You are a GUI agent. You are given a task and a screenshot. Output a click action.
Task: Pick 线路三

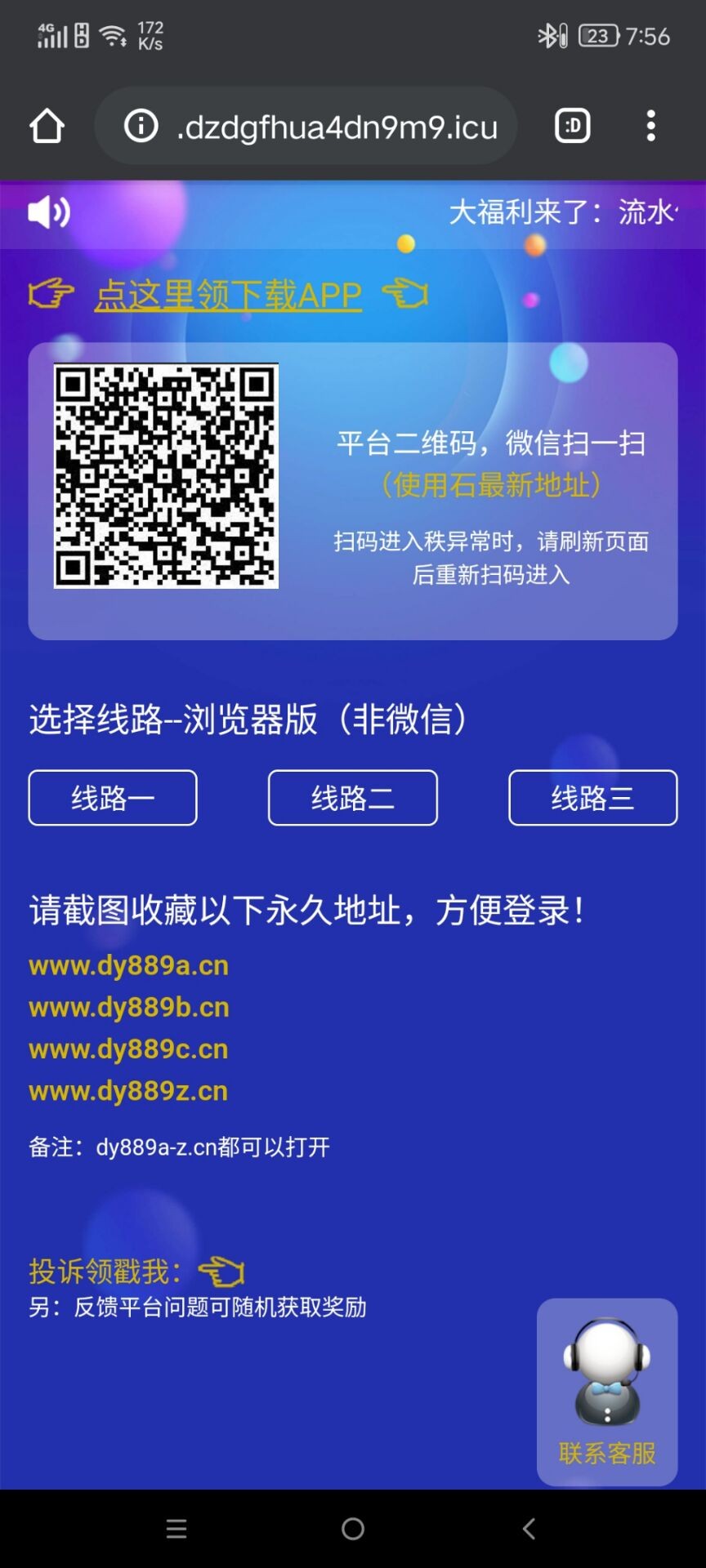592,798
